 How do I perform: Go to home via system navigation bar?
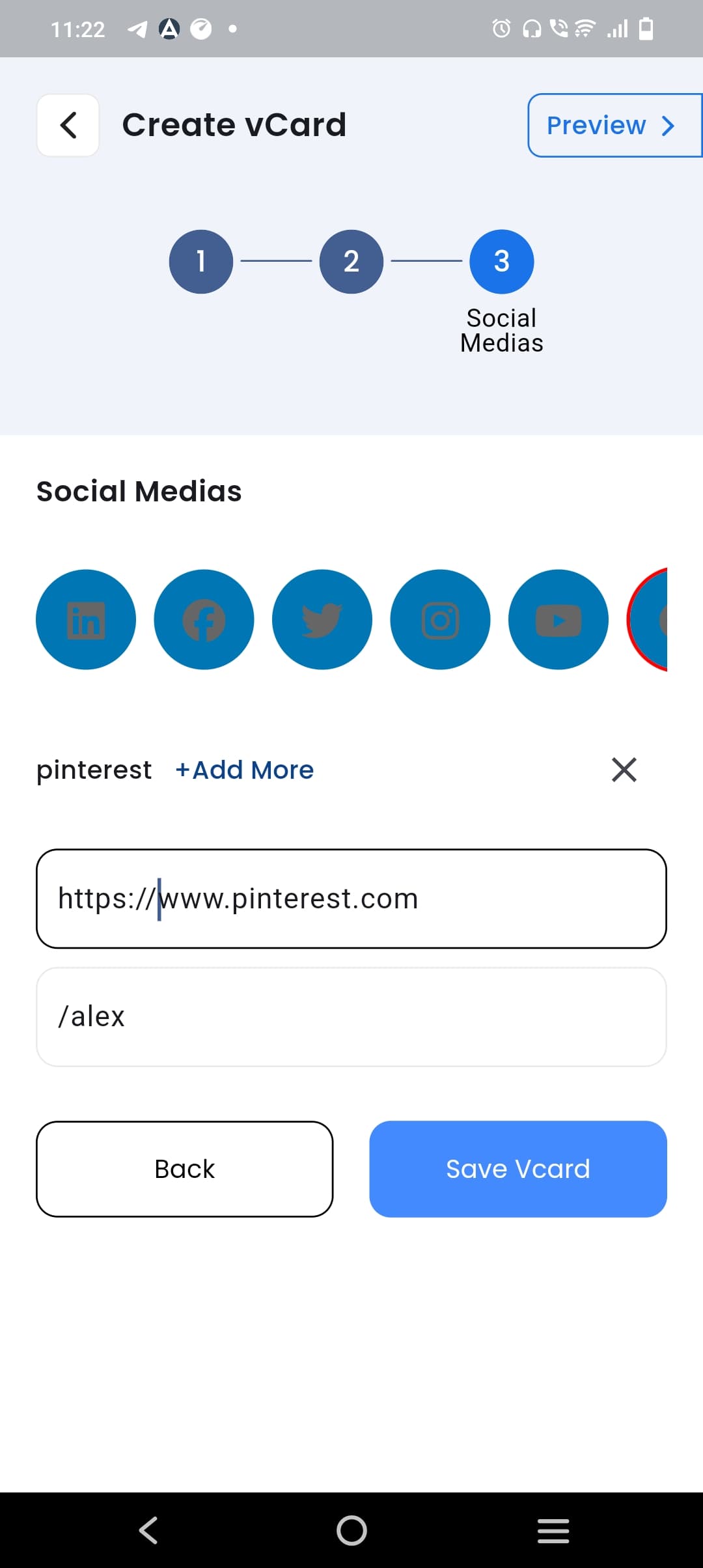point(351,1530)
